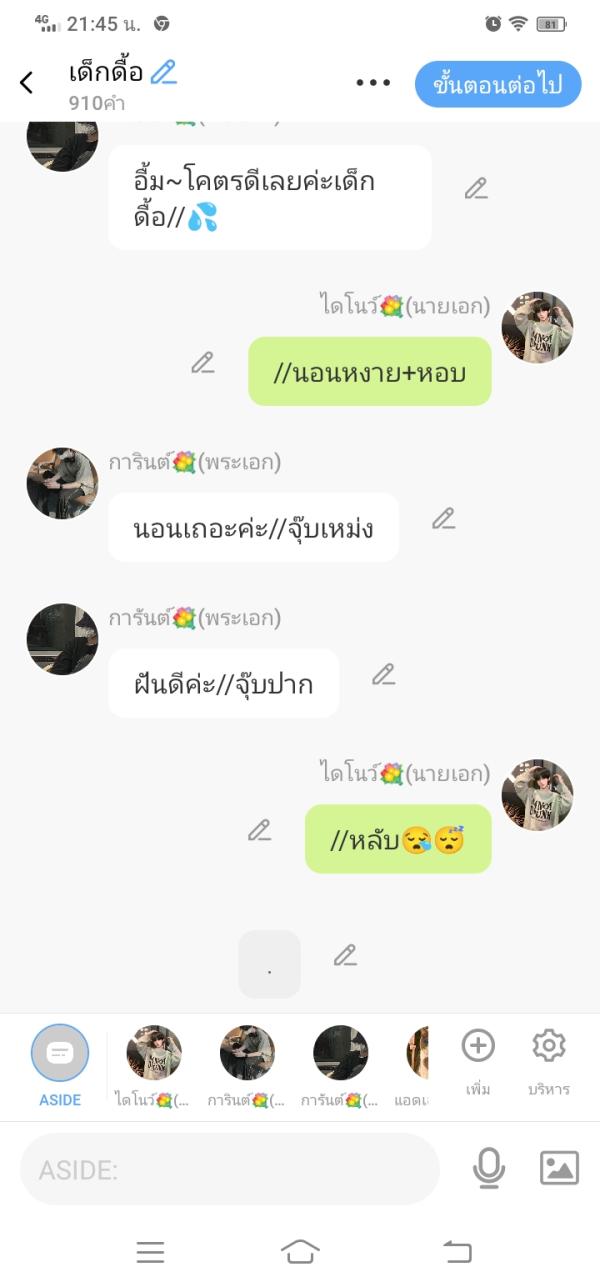Edit the story title เด็กดื้อ
The image size is (600, 1287).
[x=163, y=72]
